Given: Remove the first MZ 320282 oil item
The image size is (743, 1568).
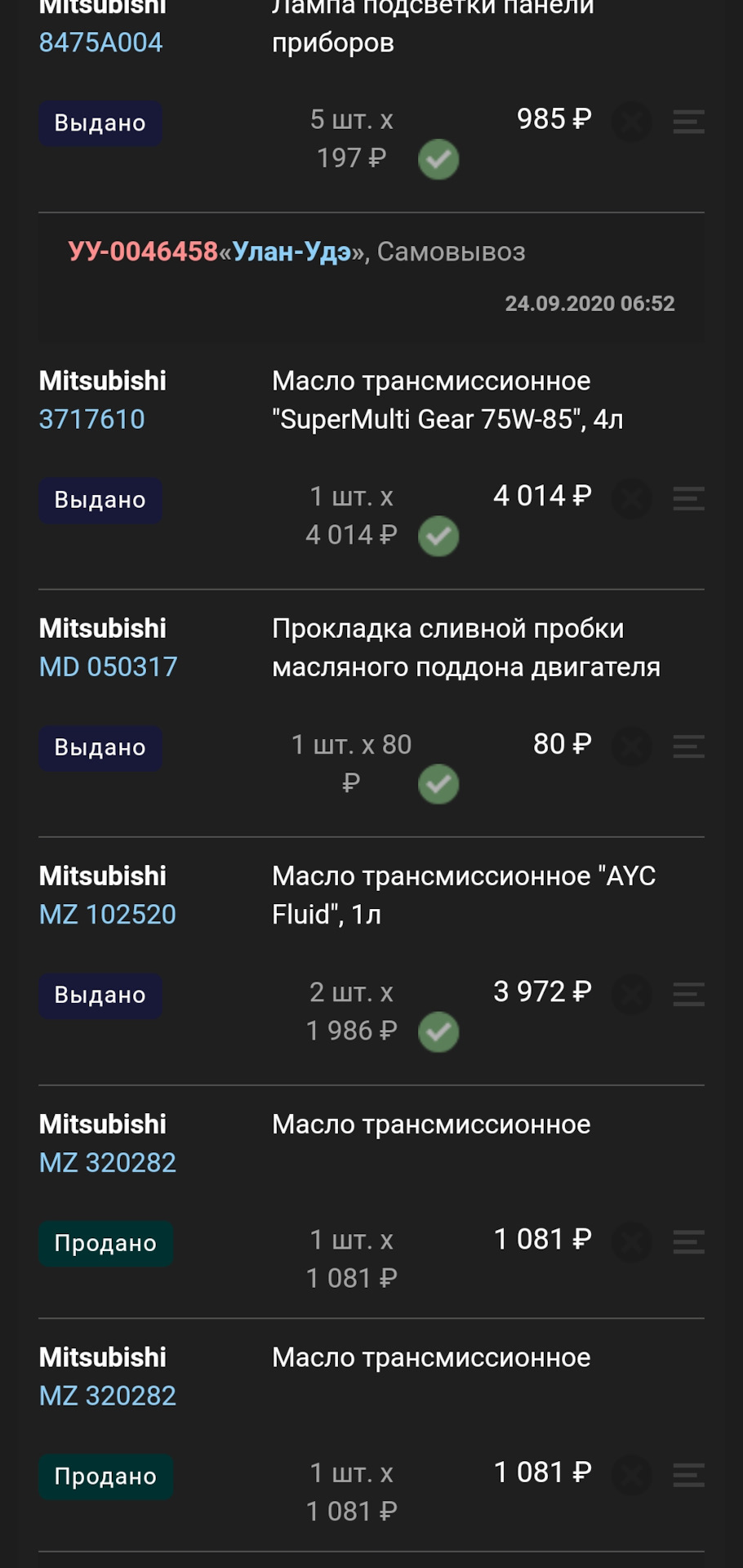Looking at the screenshot, I should (x=630, y=1242).
